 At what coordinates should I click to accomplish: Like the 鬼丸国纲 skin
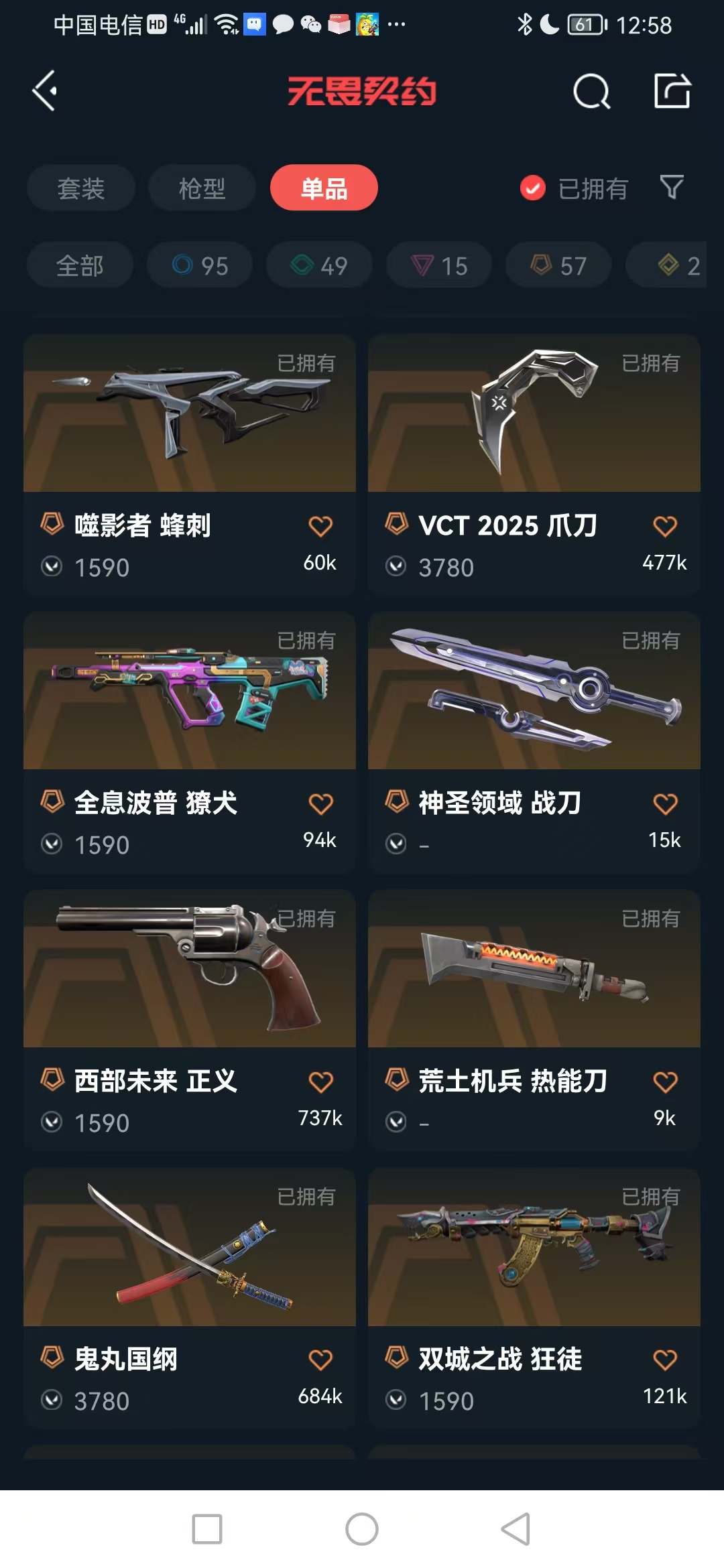[320, 1360]
